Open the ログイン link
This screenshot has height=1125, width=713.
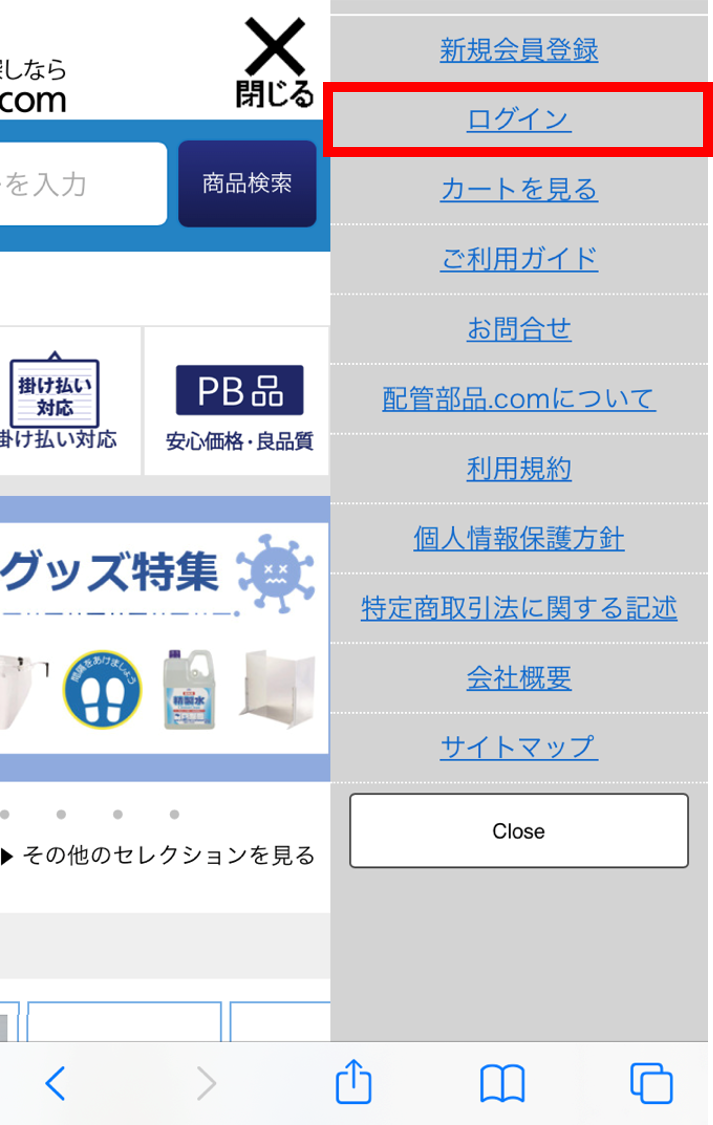coord(519,120)
